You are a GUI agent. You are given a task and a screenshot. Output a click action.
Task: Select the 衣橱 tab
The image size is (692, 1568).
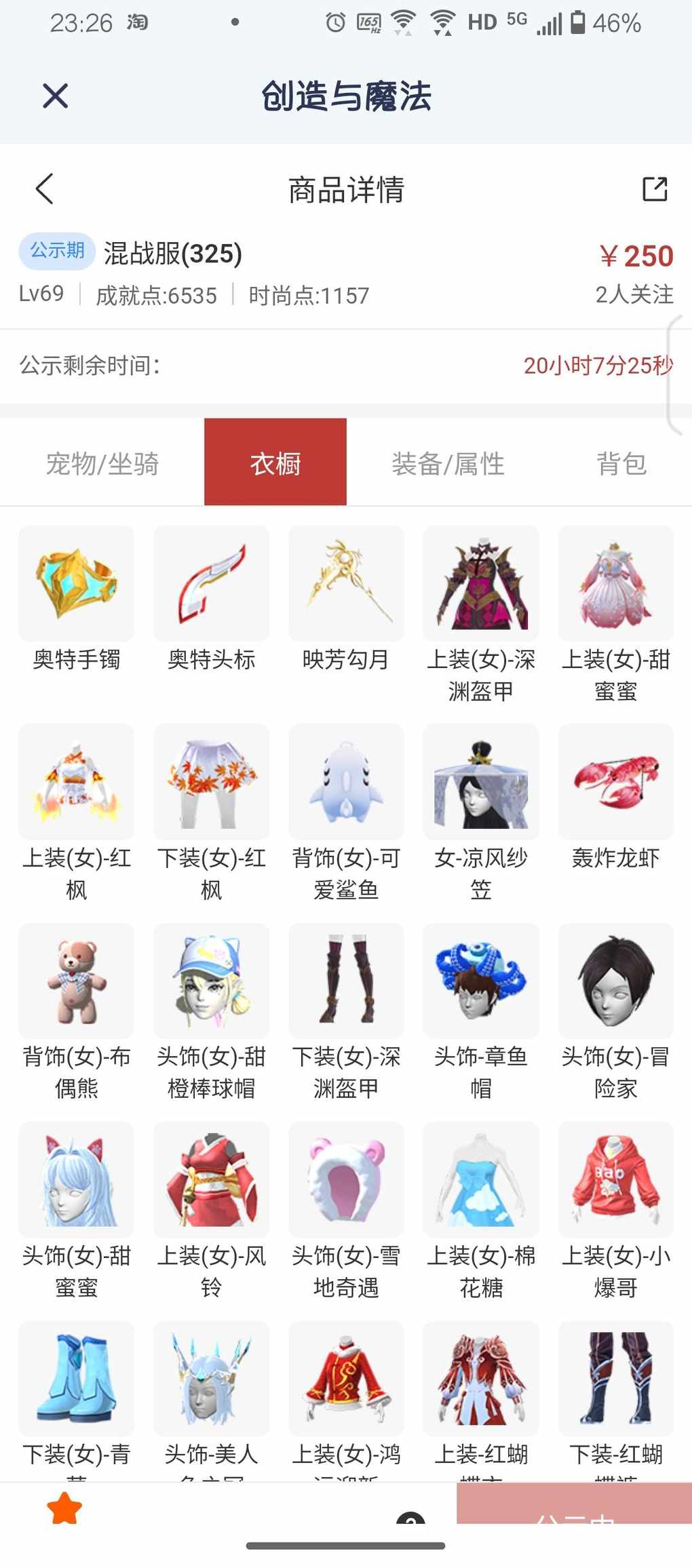coord(275,463)
